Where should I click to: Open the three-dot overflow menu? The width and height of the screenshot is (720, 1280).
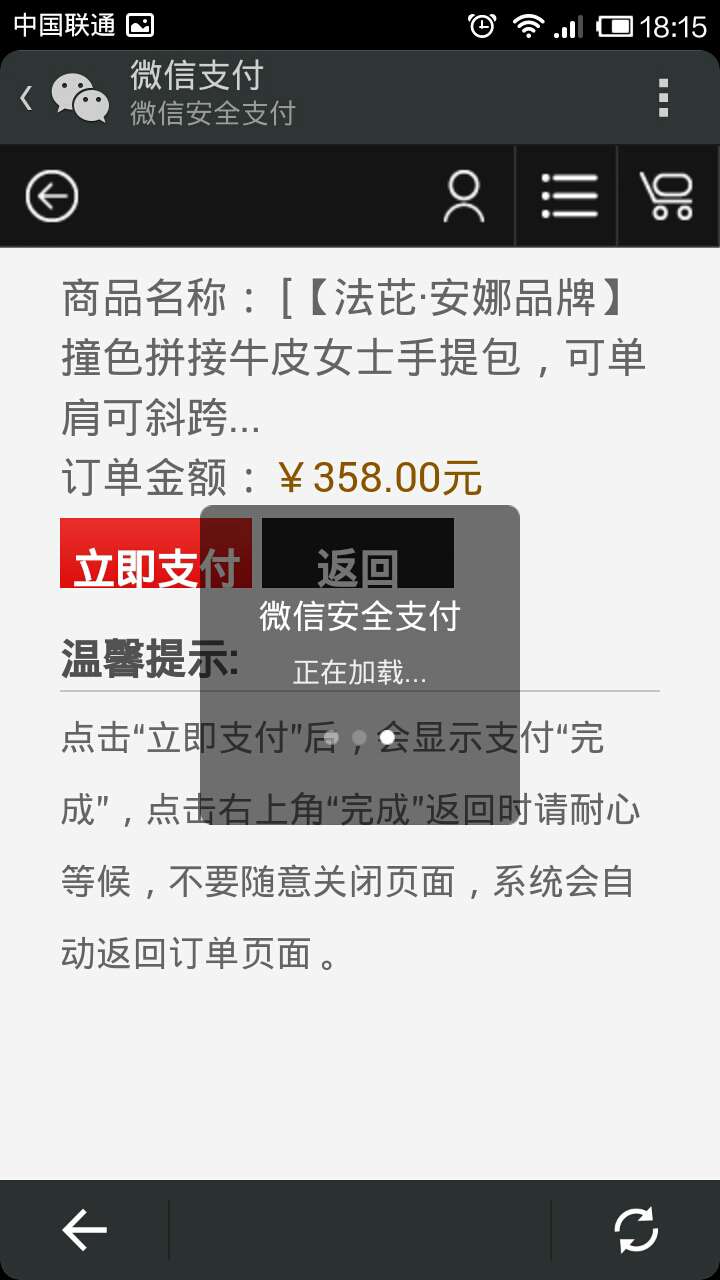(x=662, y=97)
